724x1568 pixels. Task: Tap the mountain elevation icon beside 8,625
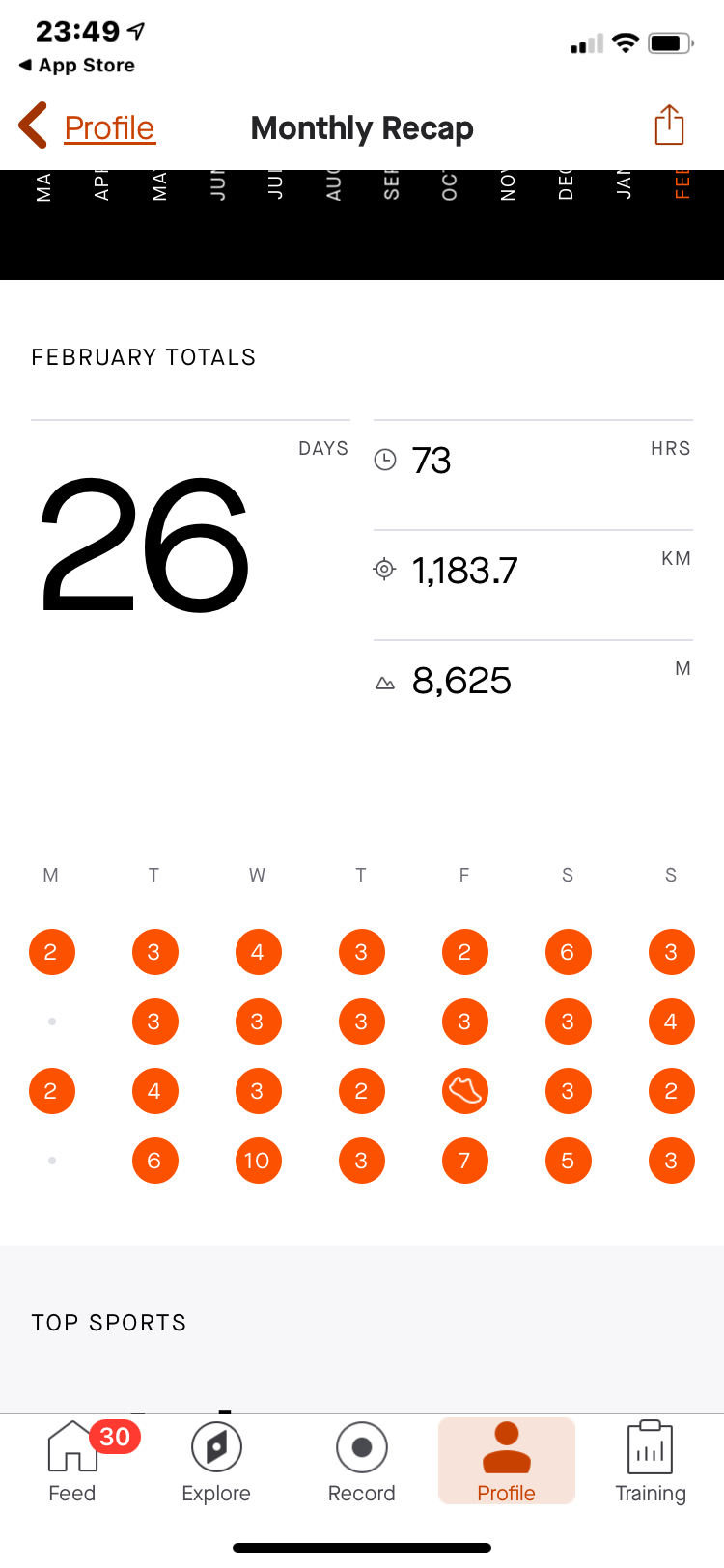click(x=385, y=681)
